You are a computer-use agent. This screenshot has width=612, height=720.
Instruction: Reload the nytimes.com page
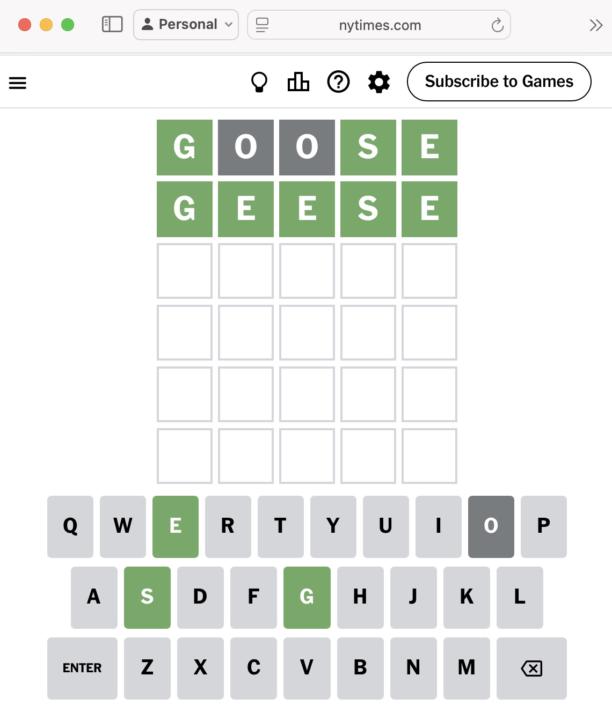(x=497, y=25)
